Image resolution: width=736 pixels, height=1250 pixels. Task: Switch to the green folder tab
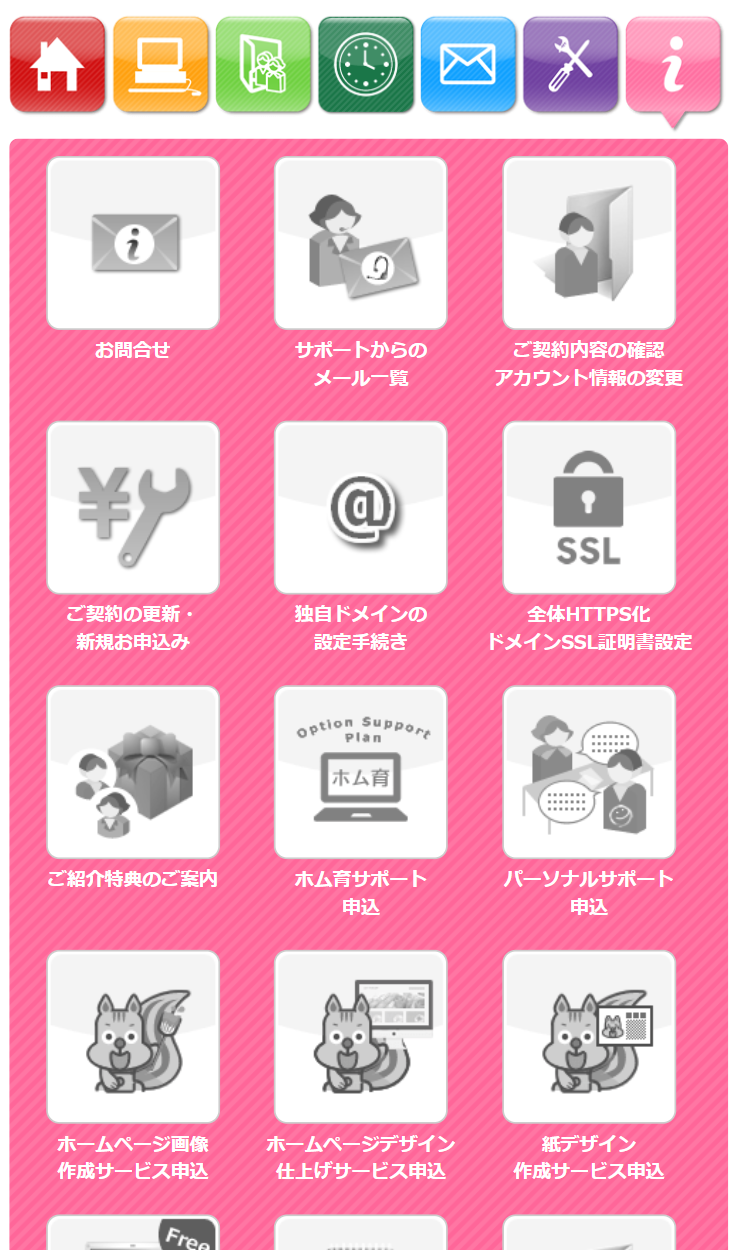coord(263,64)
